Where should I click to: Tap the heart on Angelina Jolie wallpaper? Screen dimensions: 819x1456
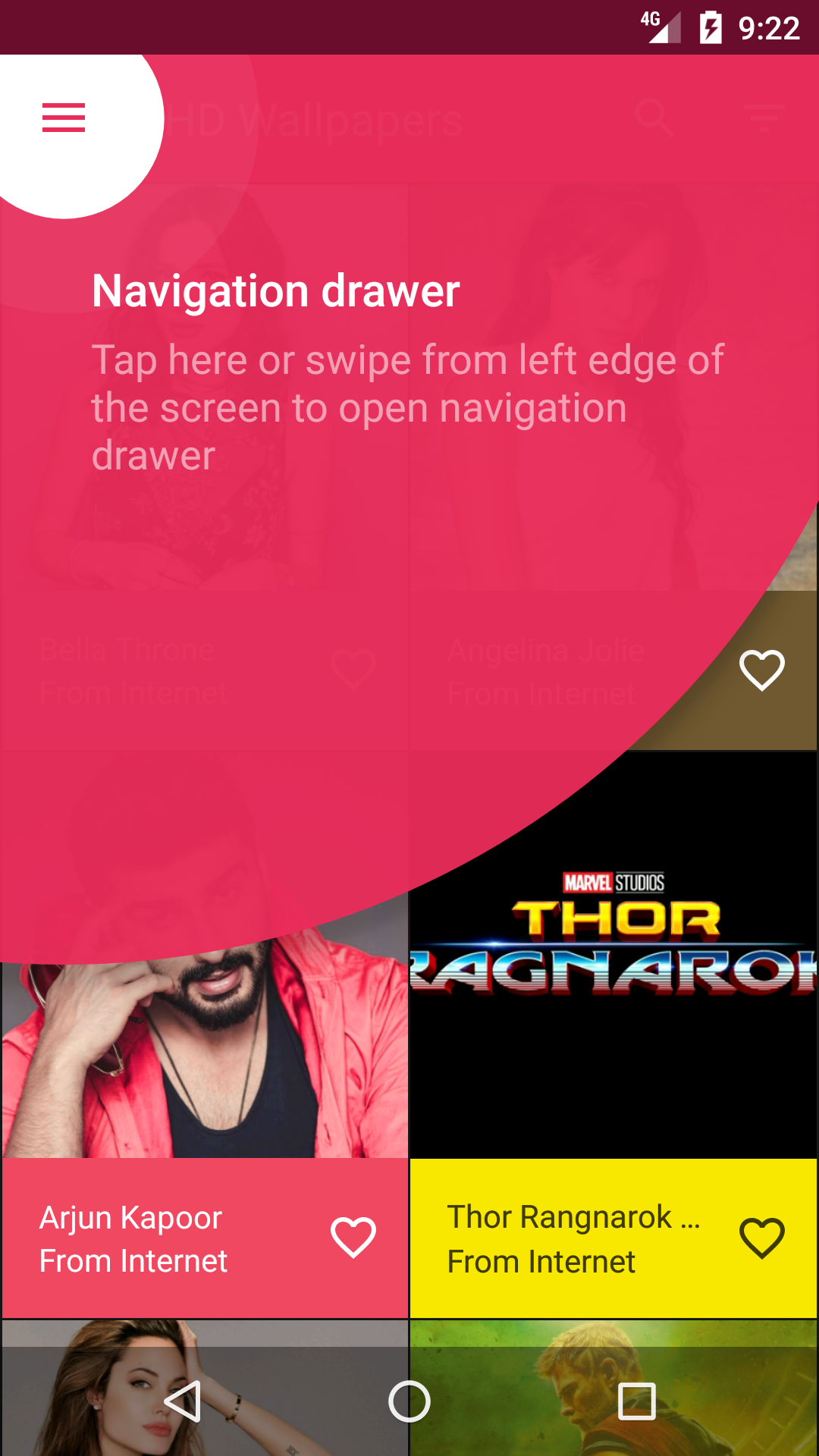pos(761,670)
